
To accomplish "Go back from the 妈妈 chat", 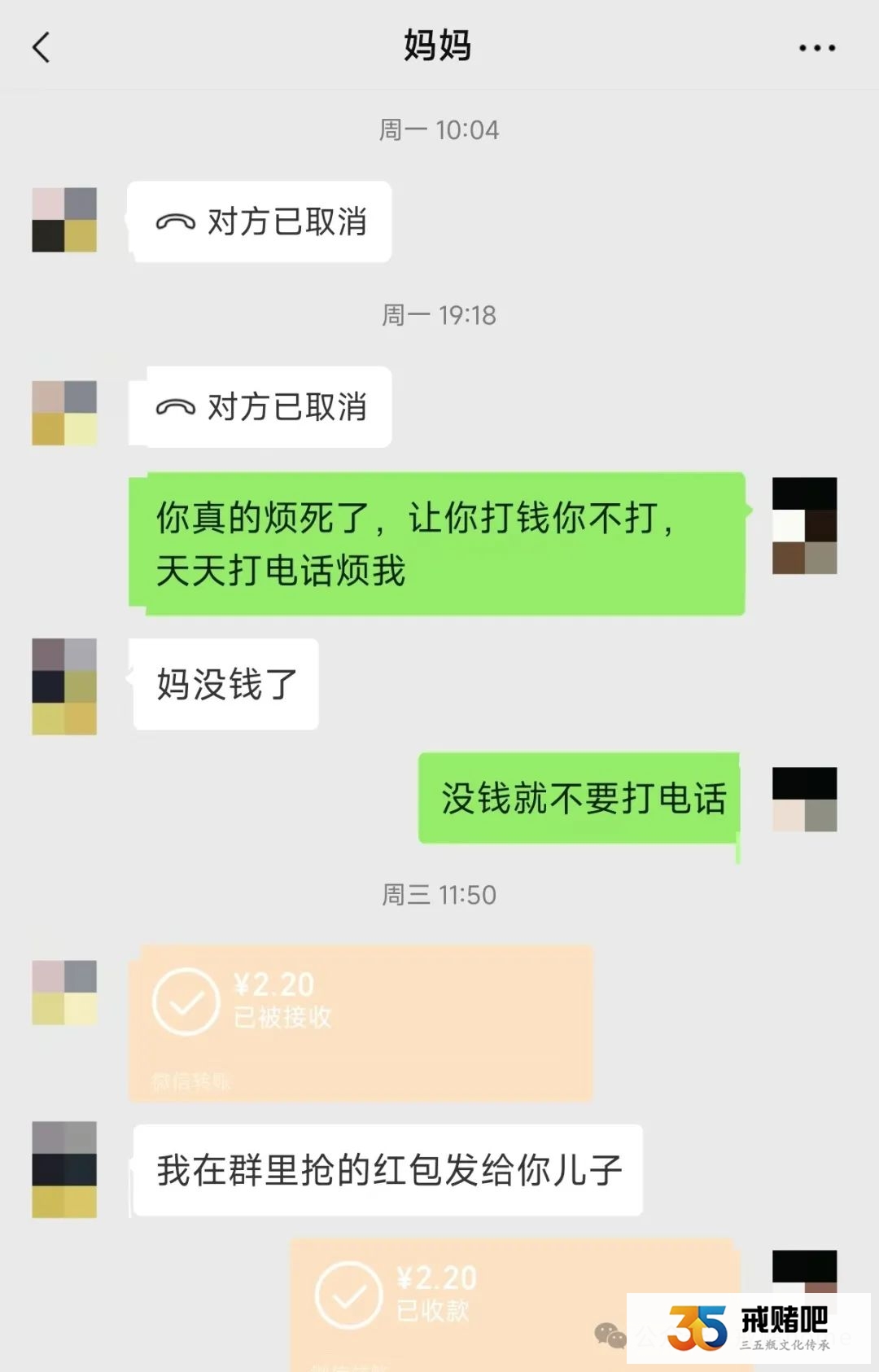I will [x=42, y=47].
